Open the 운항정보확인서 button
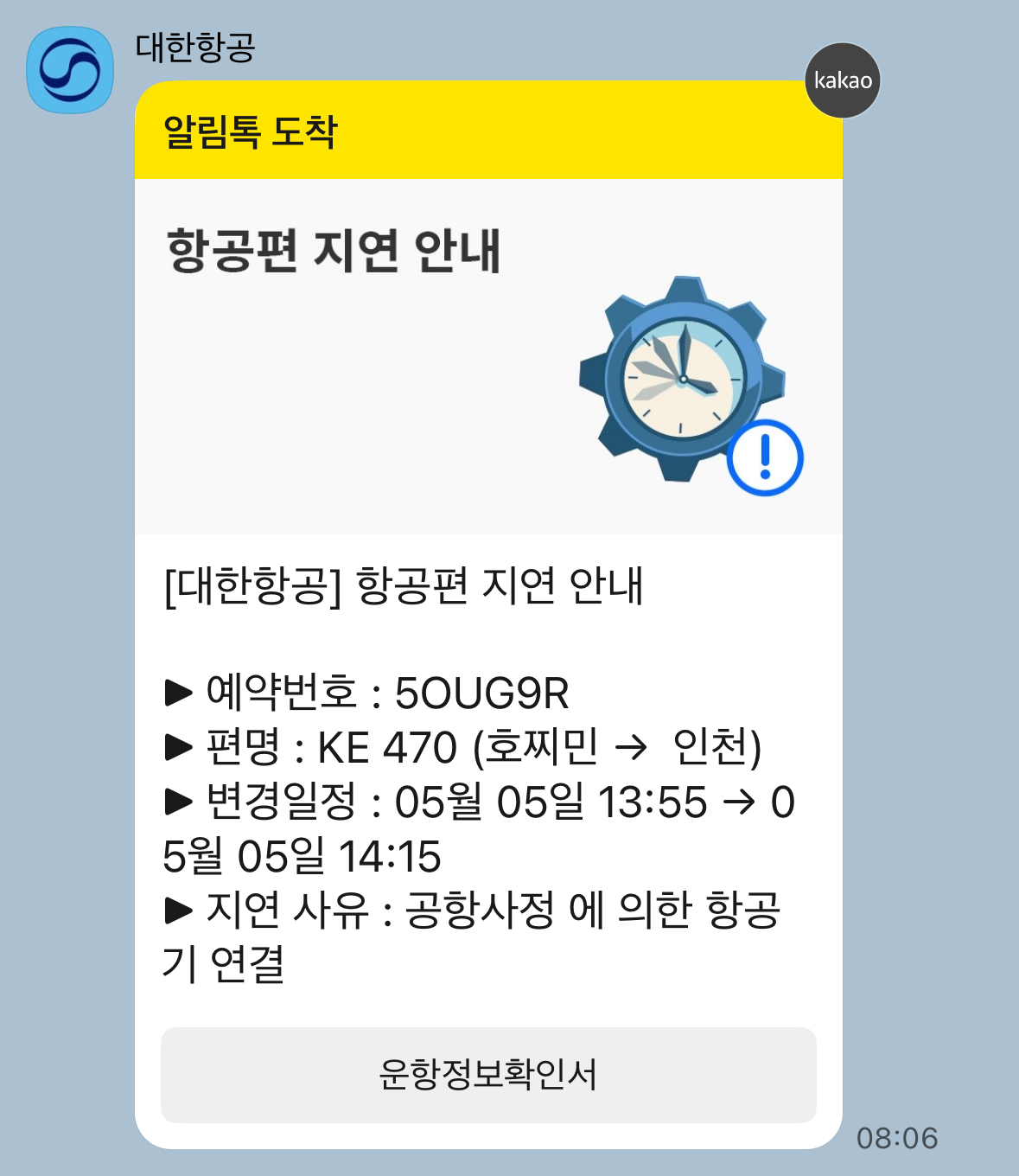The width and height of the screenshot is (1019, 1176). (x=488, y=1075)
